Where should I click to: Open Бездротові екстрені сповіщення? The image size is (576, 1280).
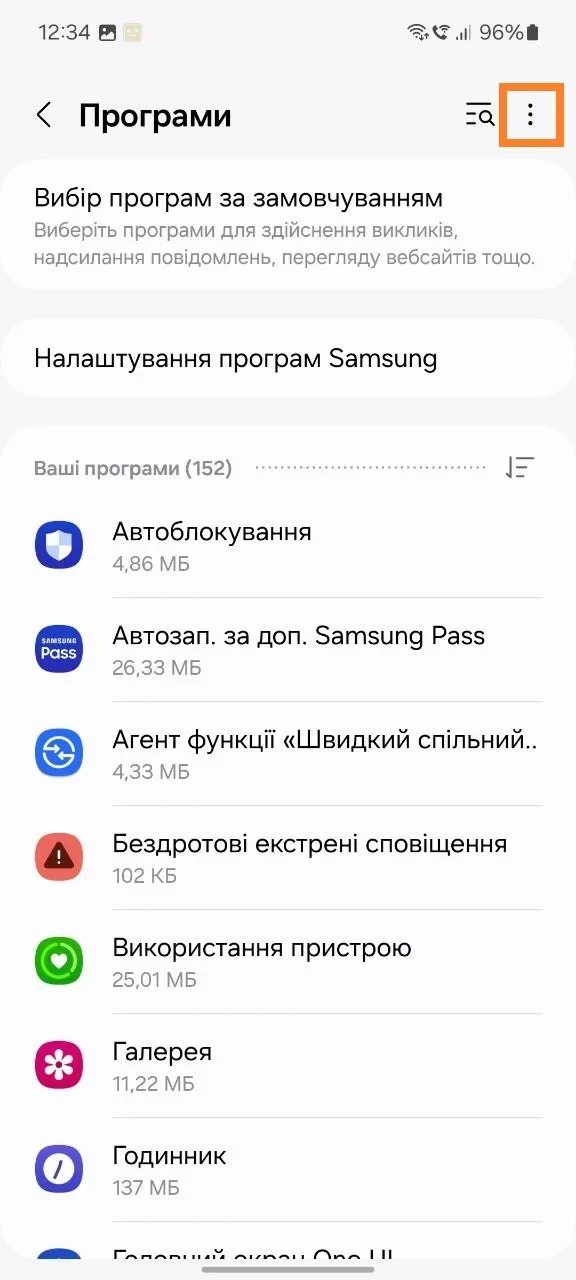click(x=288, y=858)
